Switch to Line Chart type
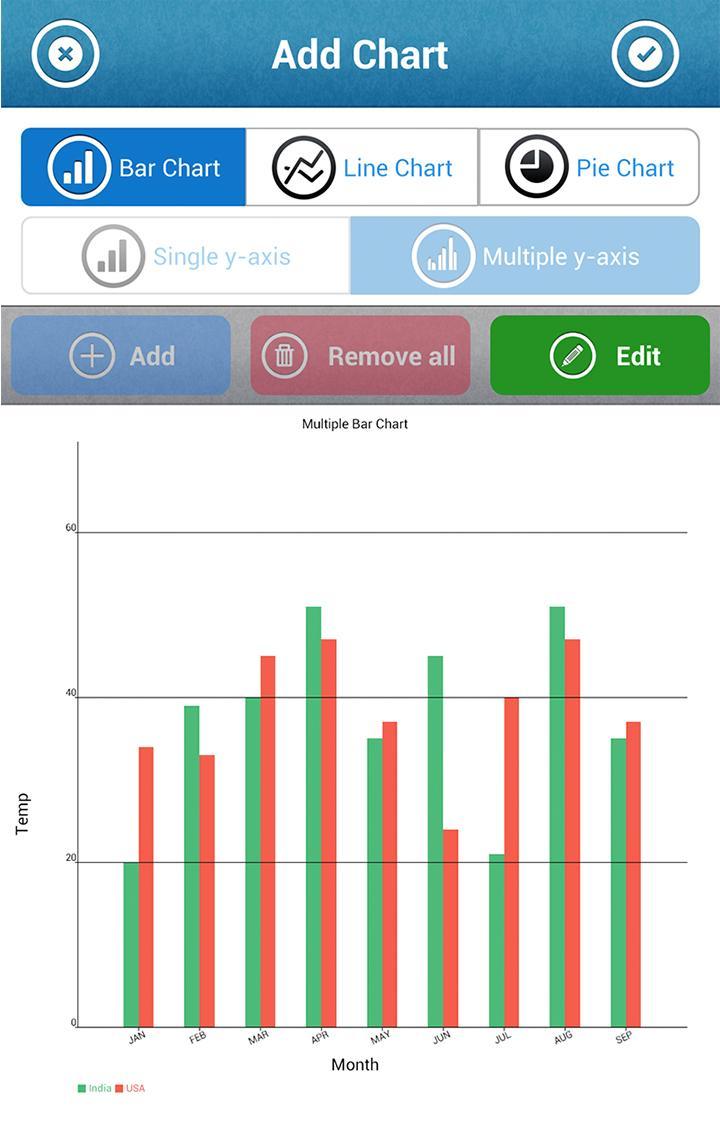Viewport: 720px width, 1134px height. (362, 167)
